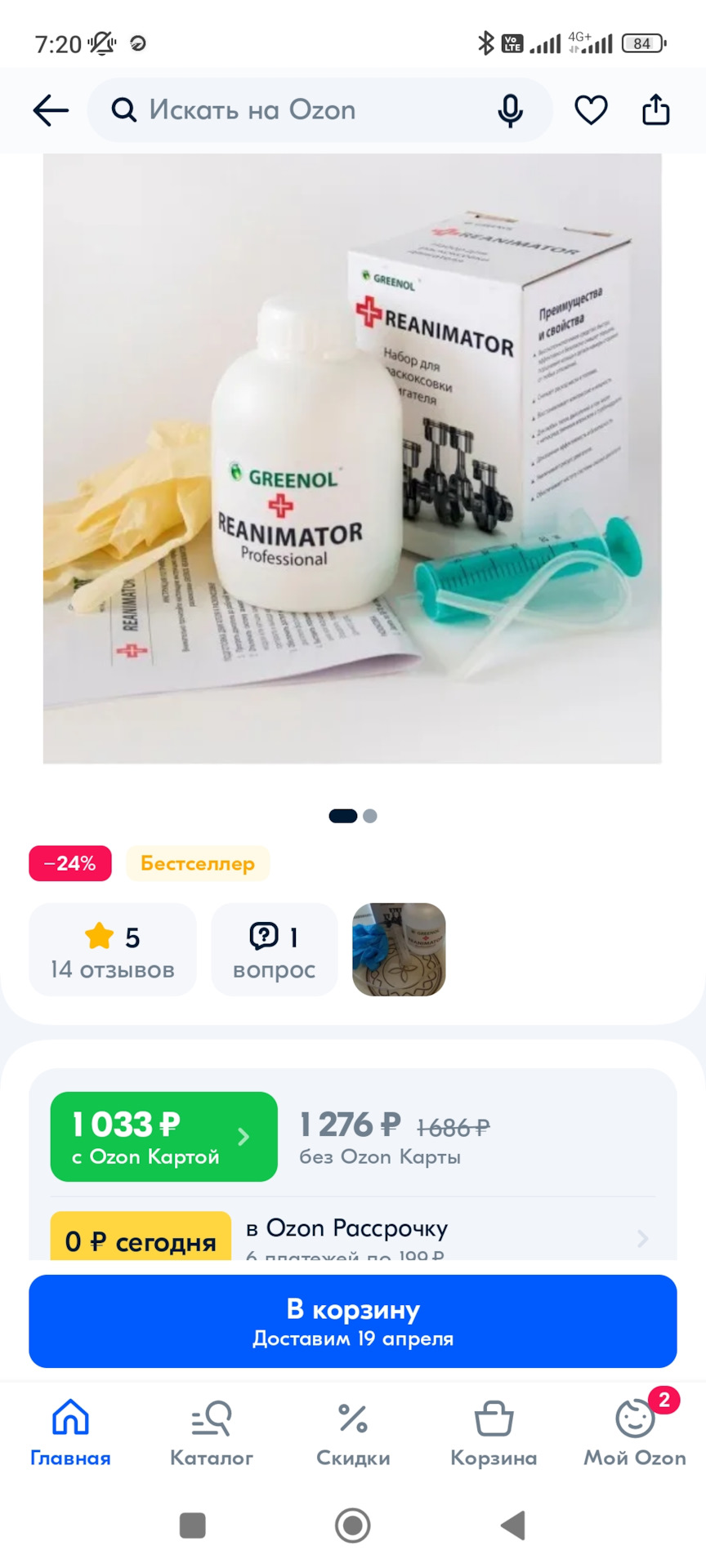This screenshot has height=1568, width=706.
Task: Go back using the arrow icon
Action: [51, 110]
